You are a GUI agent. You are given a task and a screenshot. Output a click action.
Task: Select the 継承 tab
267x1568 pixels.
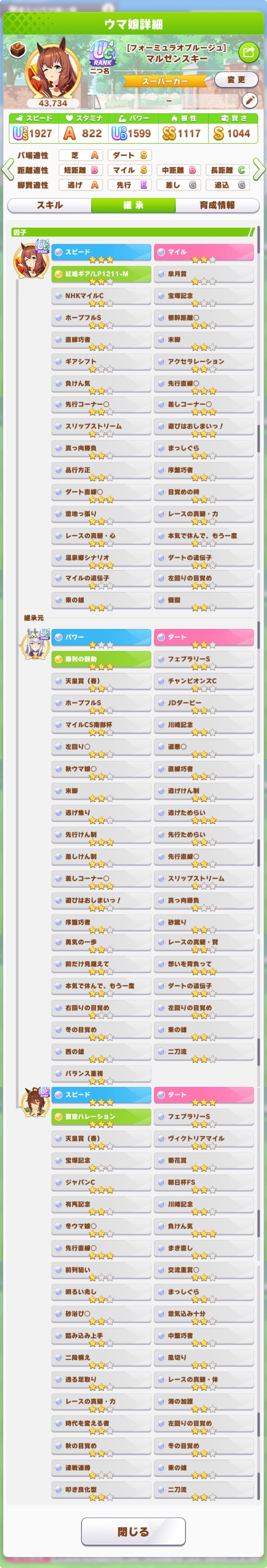133,205
